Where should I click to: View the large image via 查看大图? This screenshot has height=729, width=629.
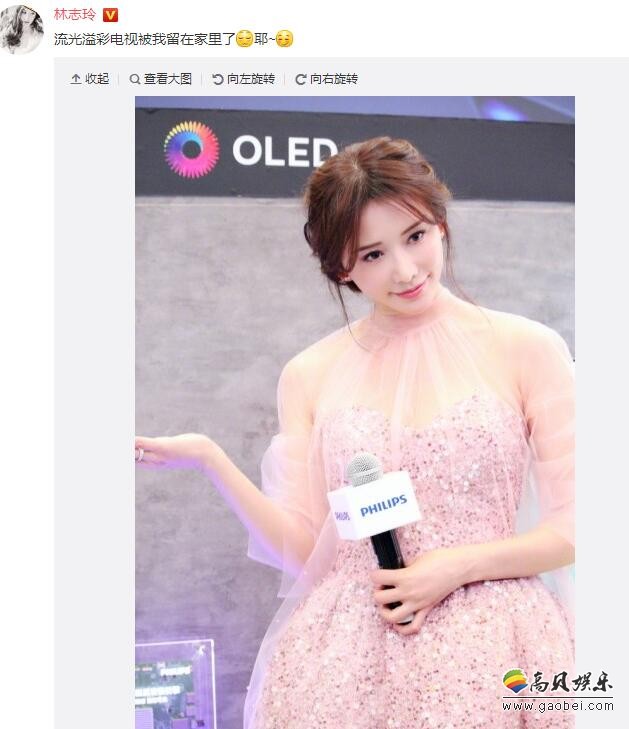coord(160,79)
